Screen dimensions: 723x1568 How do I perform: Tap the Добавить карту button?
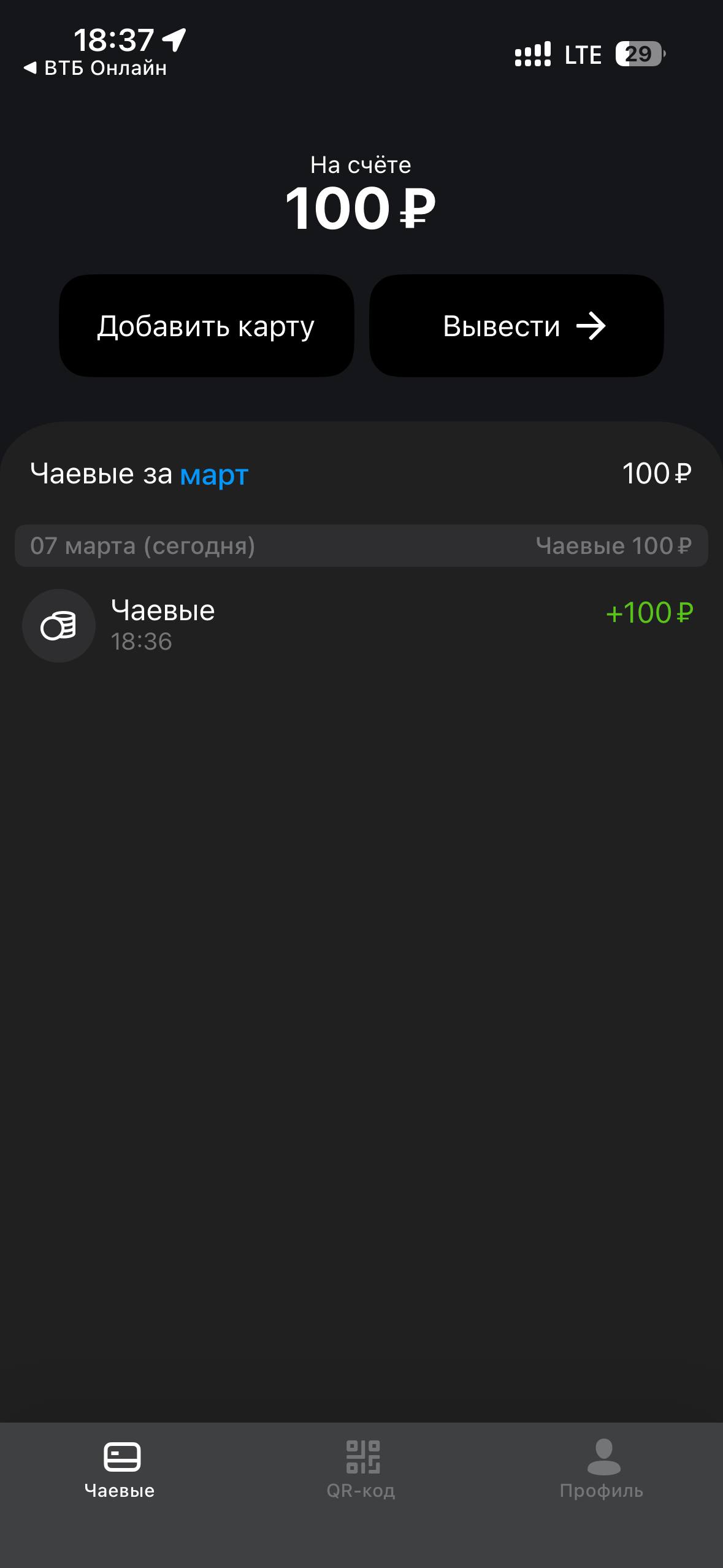(x=206, y=326)
